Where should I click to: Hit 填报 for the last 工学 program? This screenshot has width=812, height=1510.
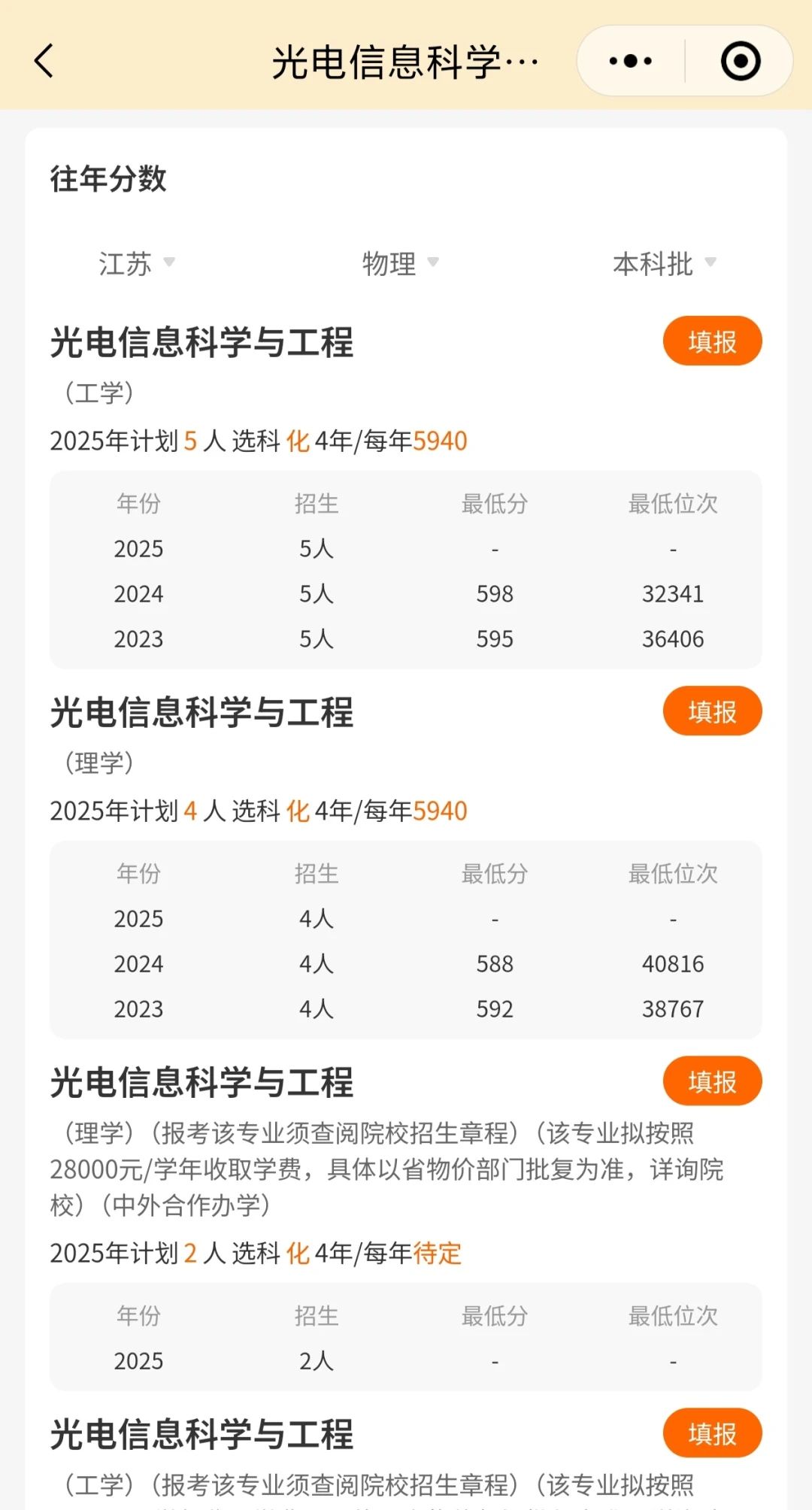pos(712,1433)
